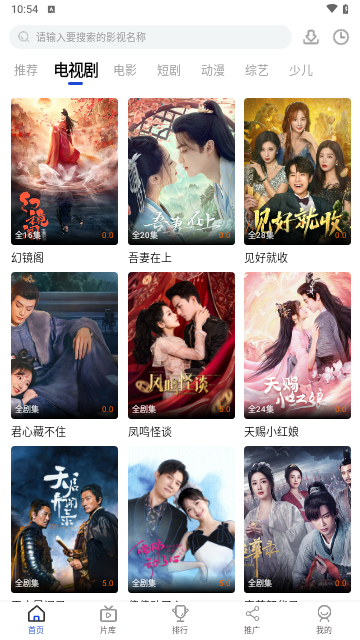Go to 片库 in bottom navigation
This screenshot has height=640, width=360.
click(x=108, y=620)
